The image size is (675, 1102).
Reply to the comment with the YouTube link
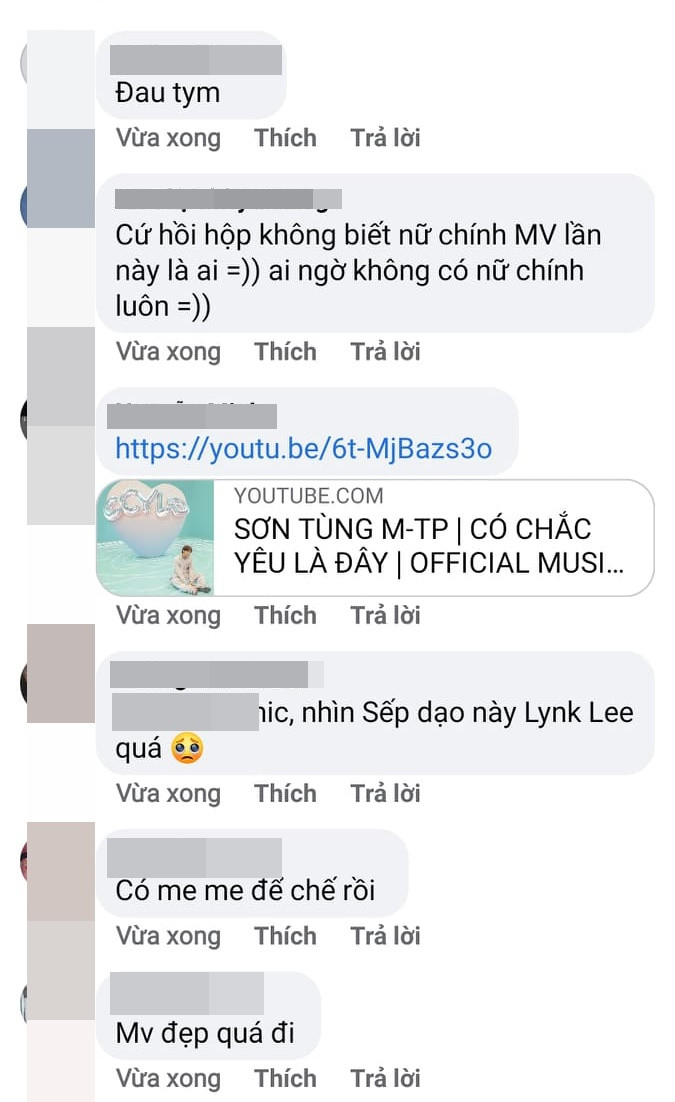(385, 615)
